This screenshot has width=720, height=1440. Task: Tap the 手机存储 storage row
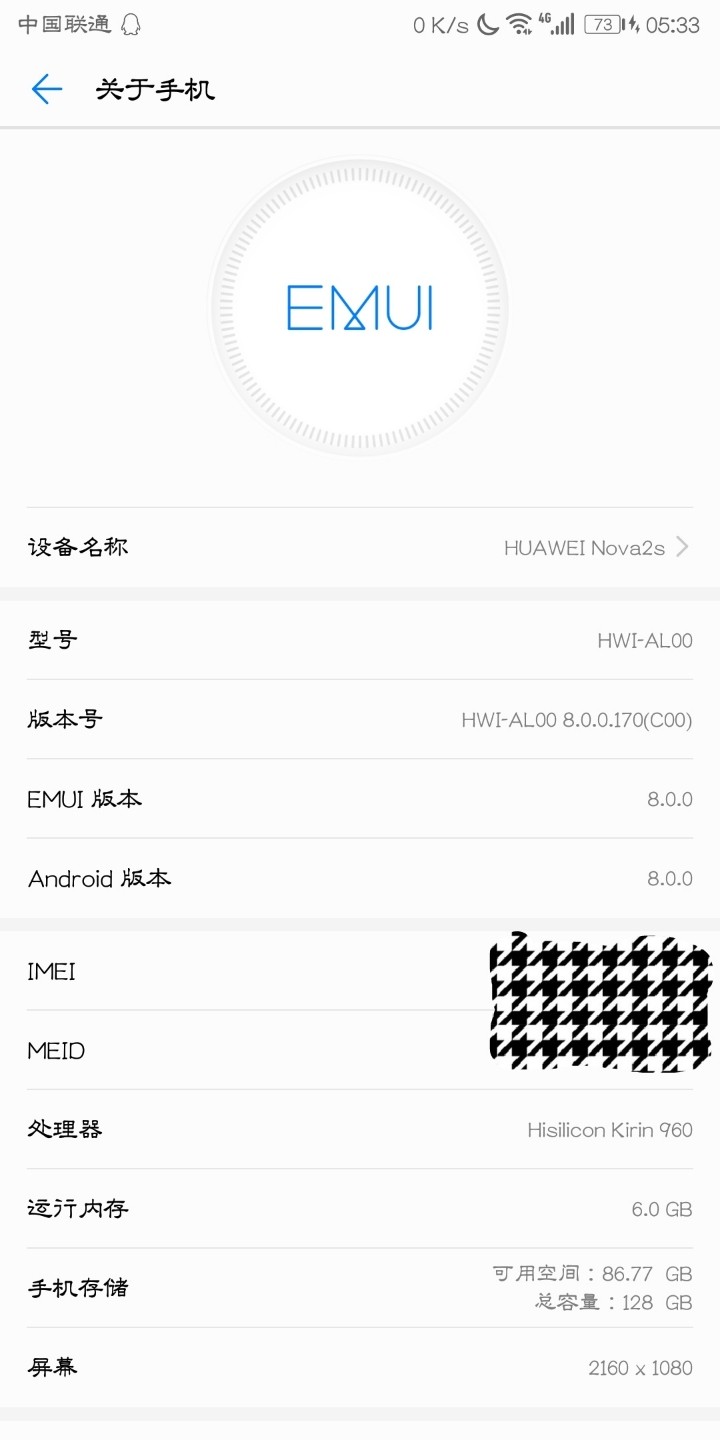coord(360,1288)
